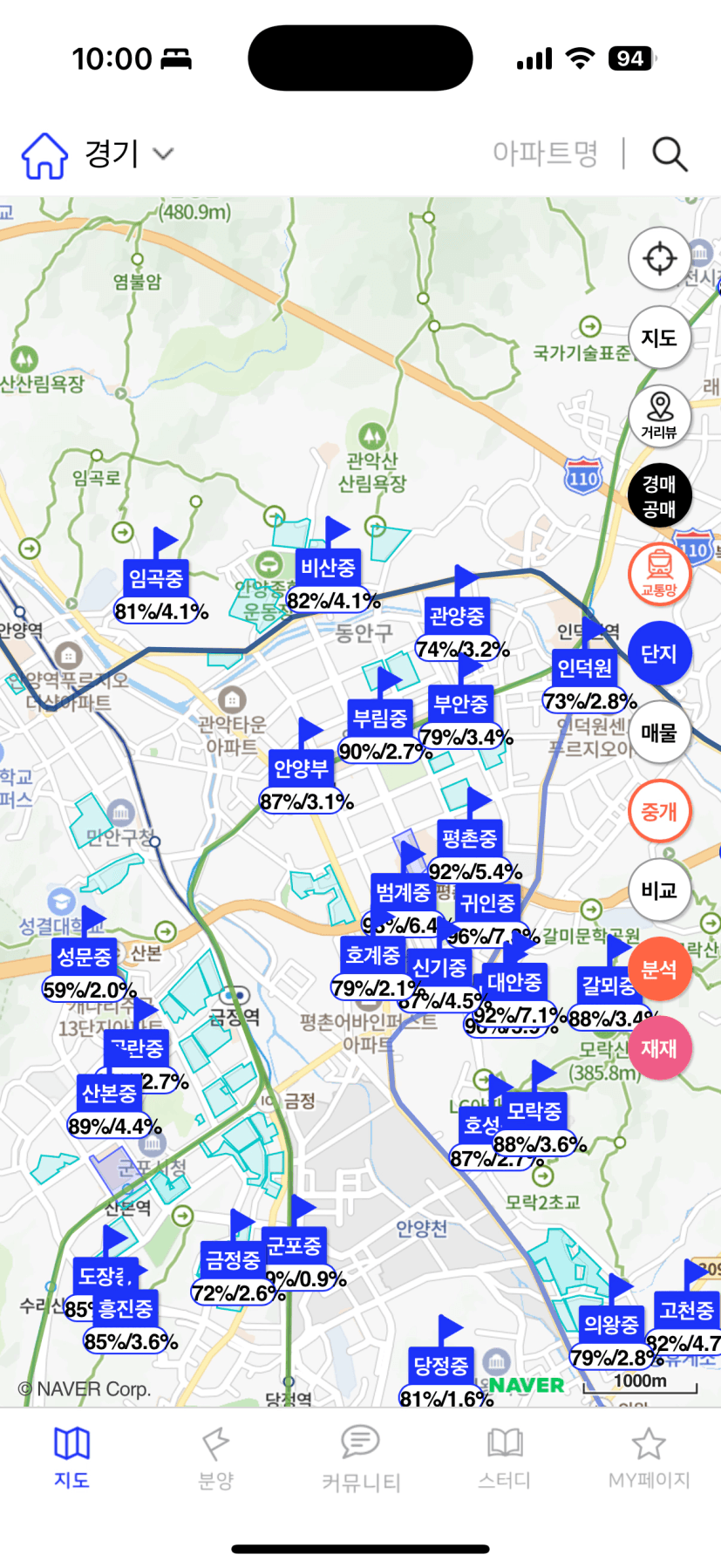Toggle the 경매 공매 filter

(660, 495)
